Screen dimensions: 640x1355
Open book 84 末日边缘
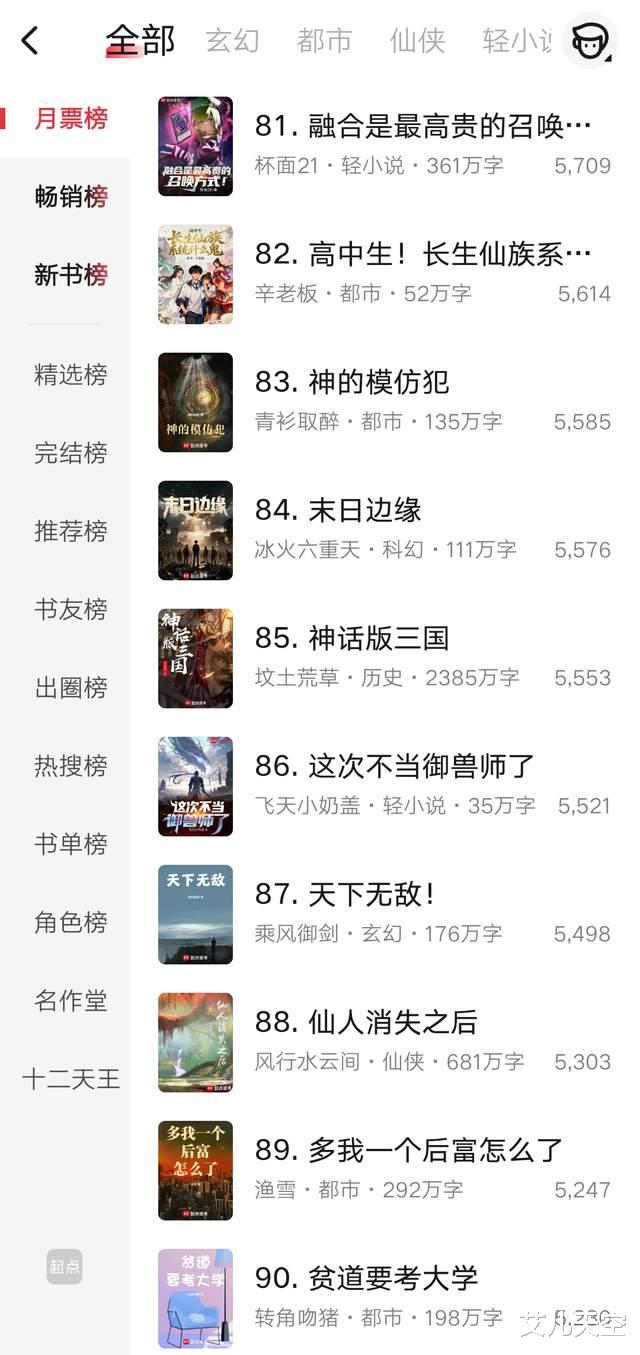point(366,510)
